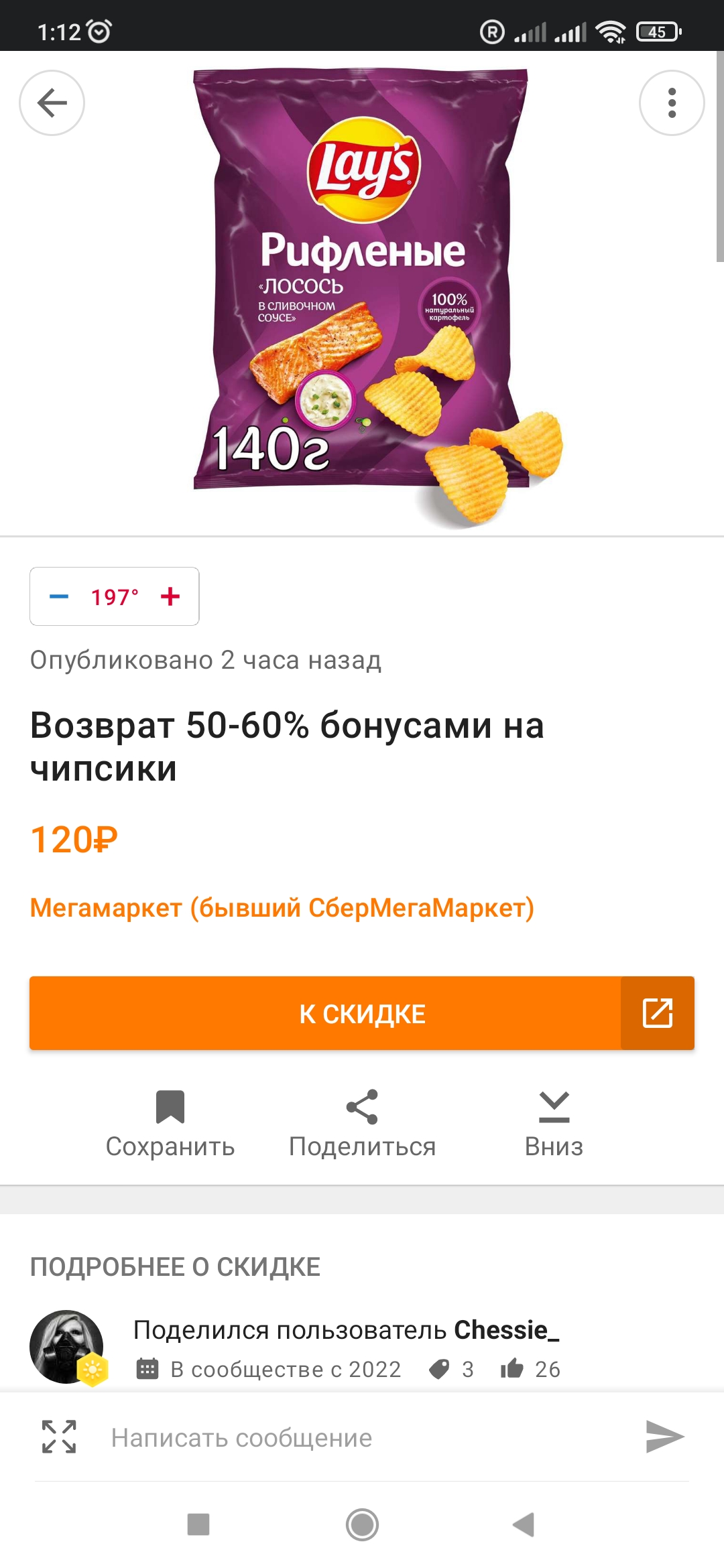Expand the comment editor to fullscreen

(59, 1437)
